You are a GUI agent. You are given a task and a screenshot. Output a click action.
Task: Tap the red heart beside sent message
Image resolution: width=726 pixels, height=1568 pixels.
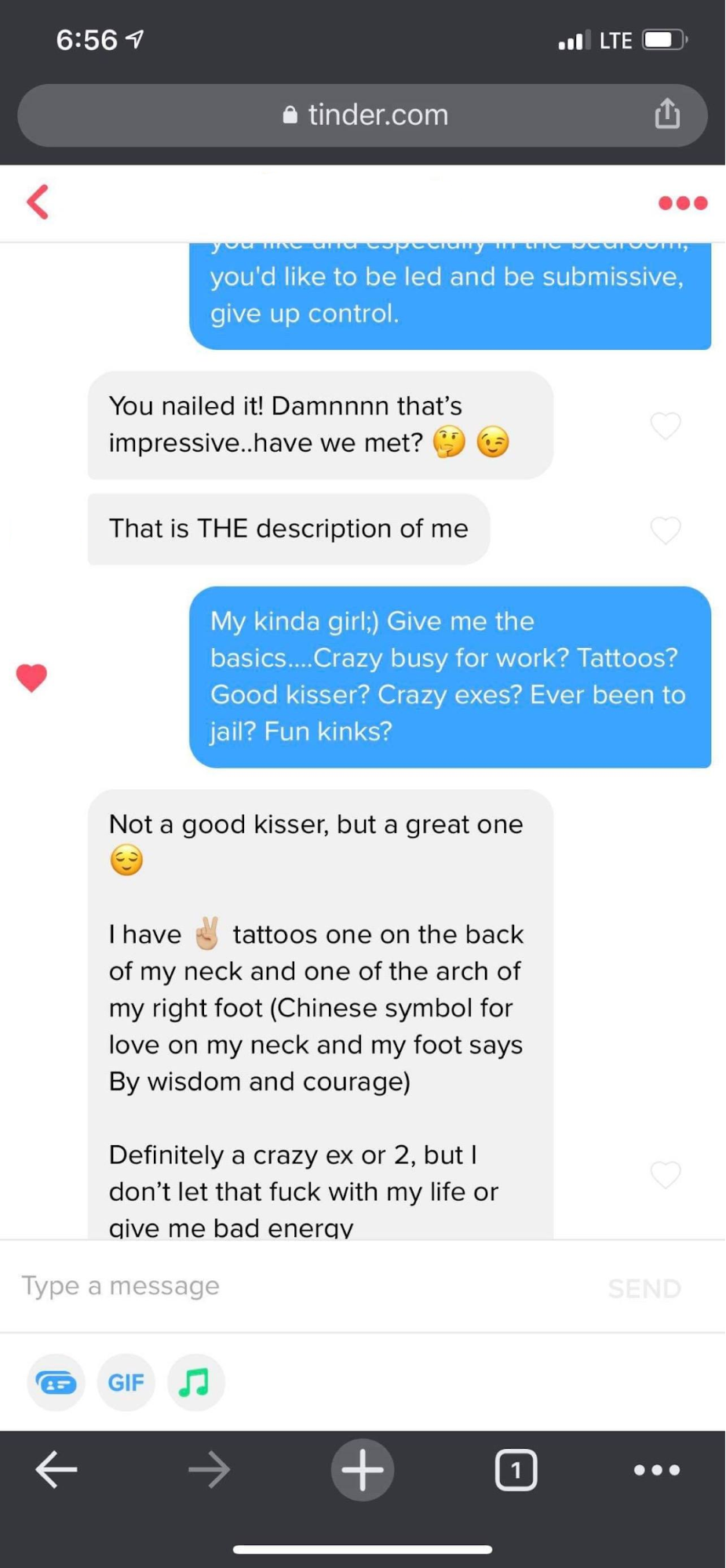pos(32,678)
